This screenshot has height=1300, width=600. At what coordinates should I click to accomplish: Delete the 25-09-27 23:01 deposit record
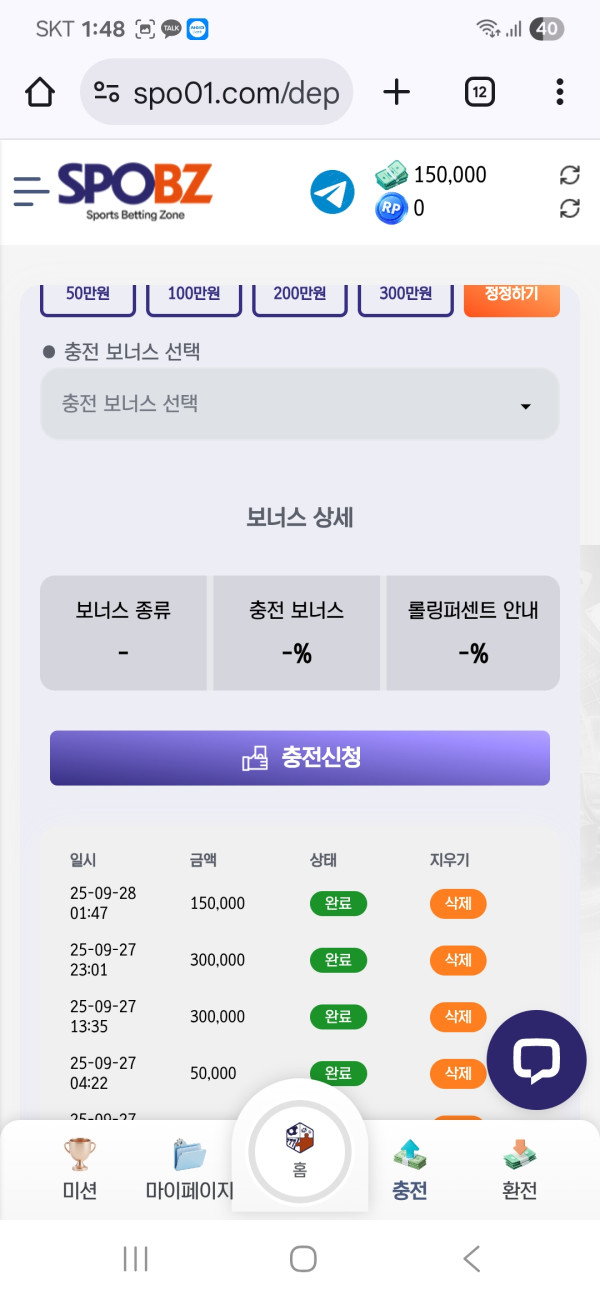[458, 960]
